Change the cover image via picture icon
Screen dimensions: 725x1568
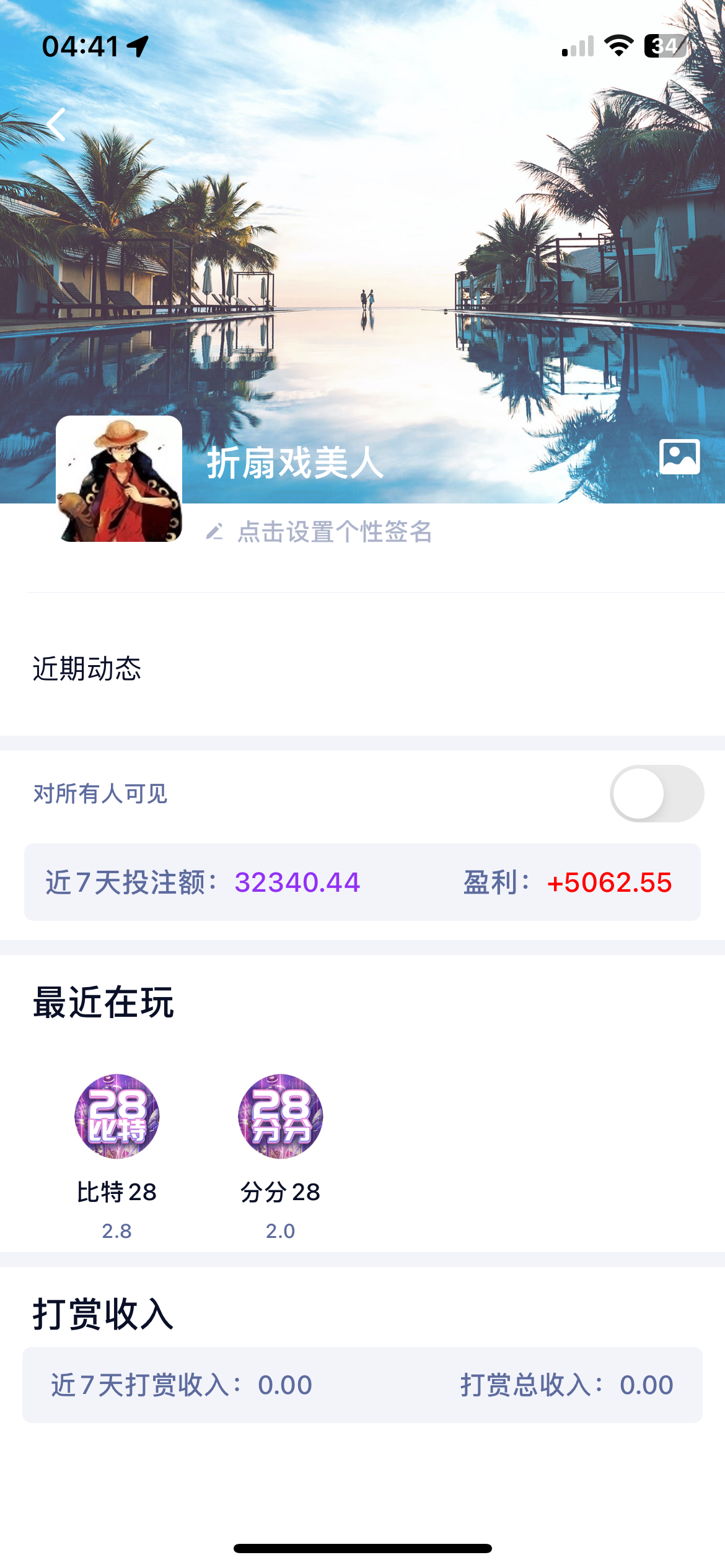[x=679, y=457]
